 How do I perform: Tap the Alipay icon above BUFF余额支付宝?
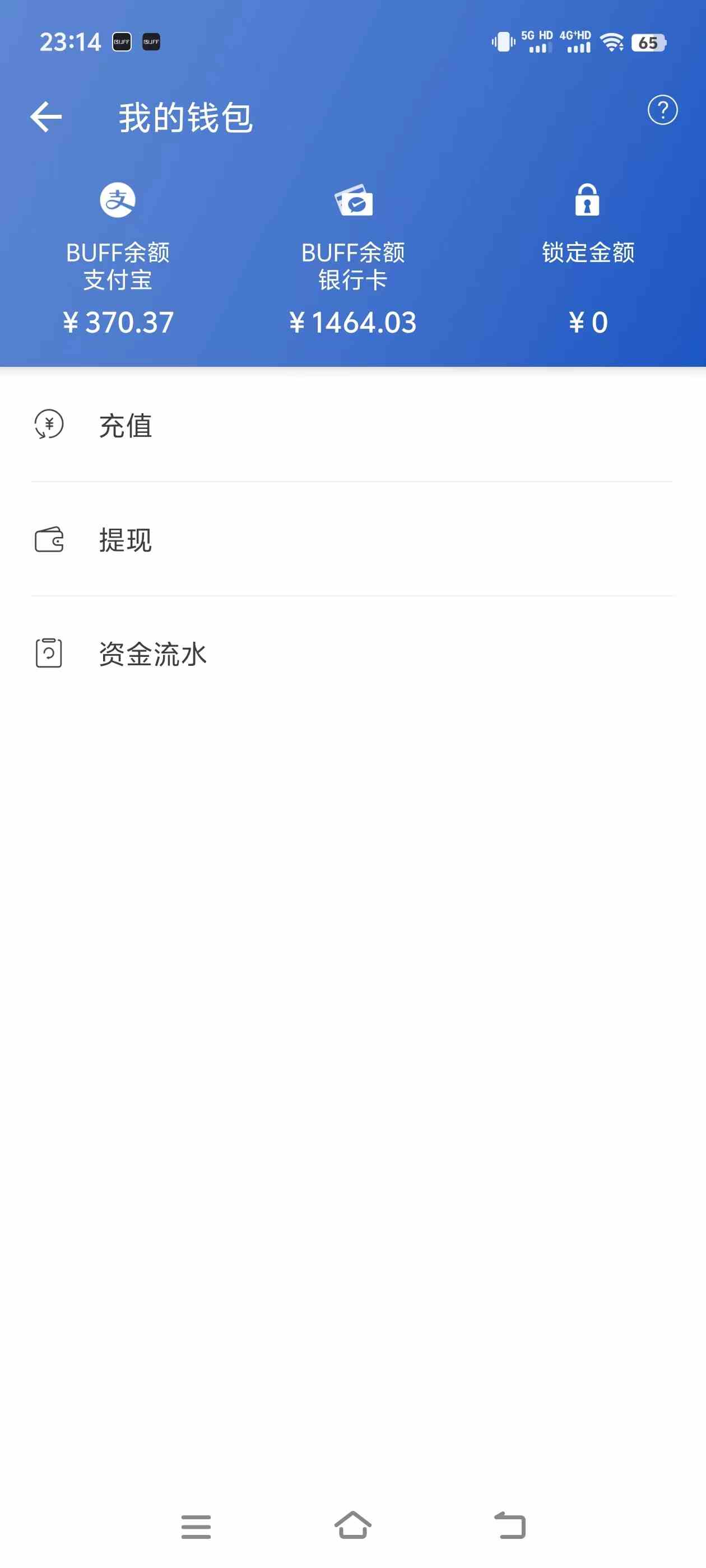coord(118,201)
